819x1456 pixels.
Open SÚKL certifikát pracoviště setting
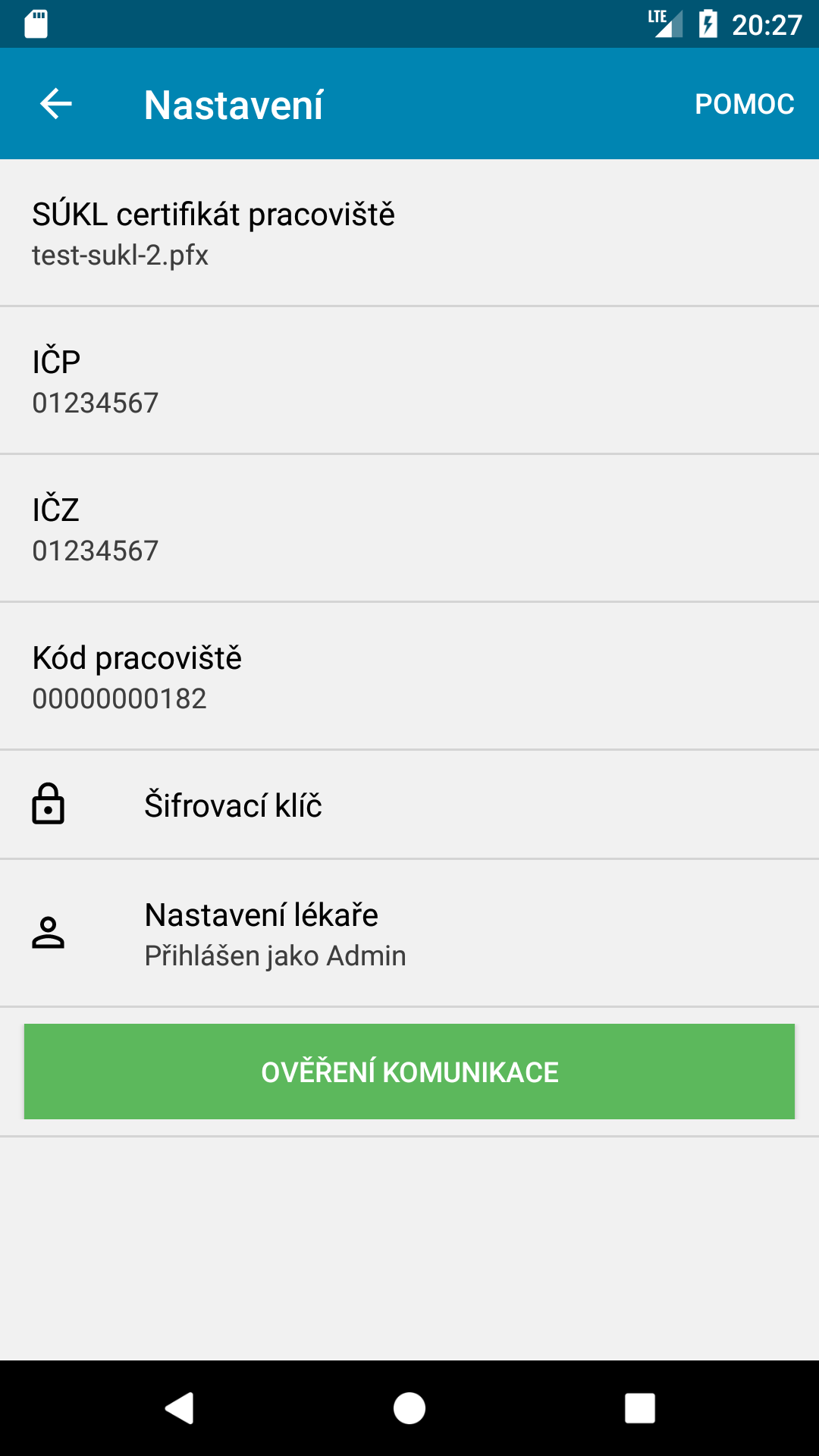409,233
